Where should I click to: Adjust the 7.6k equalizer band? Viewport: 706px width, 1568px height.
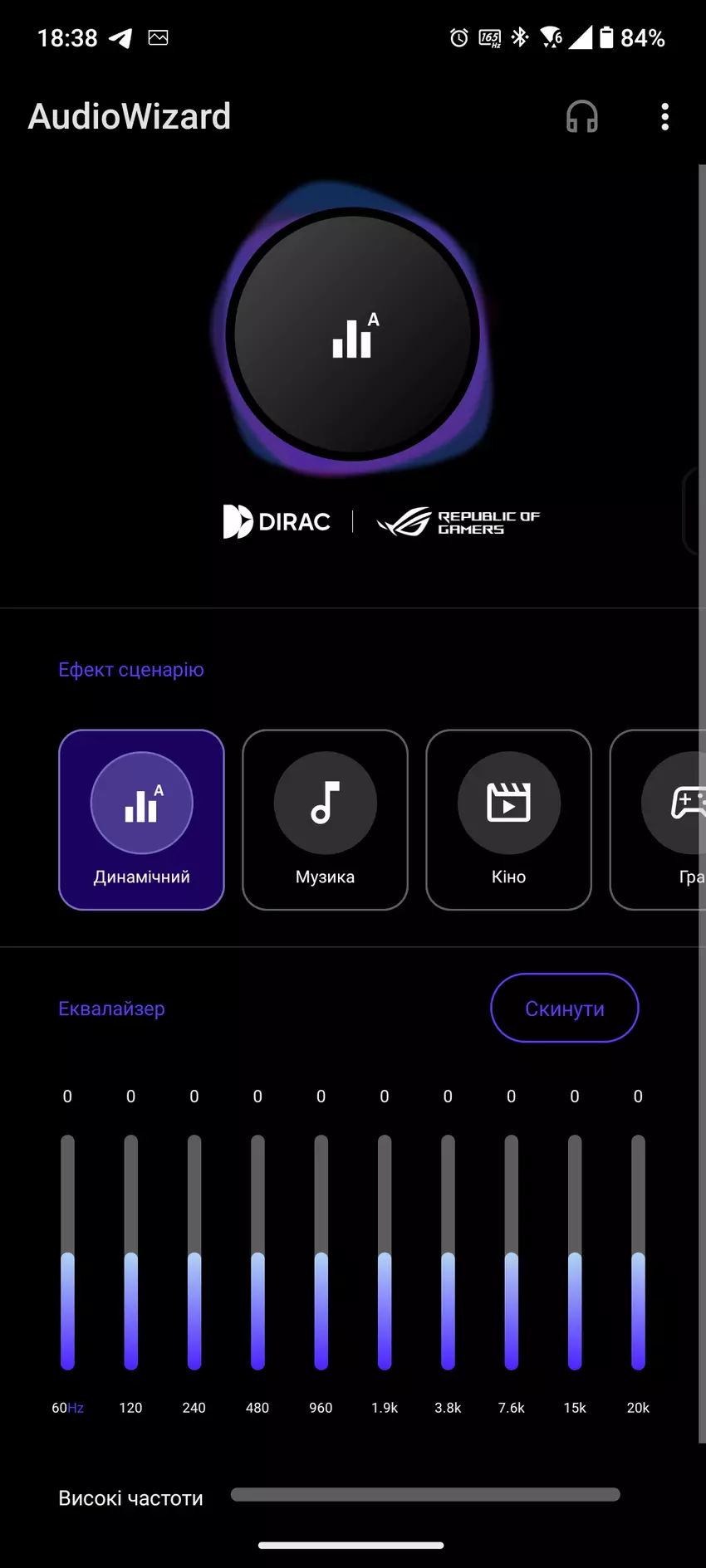click(511, 1253)
